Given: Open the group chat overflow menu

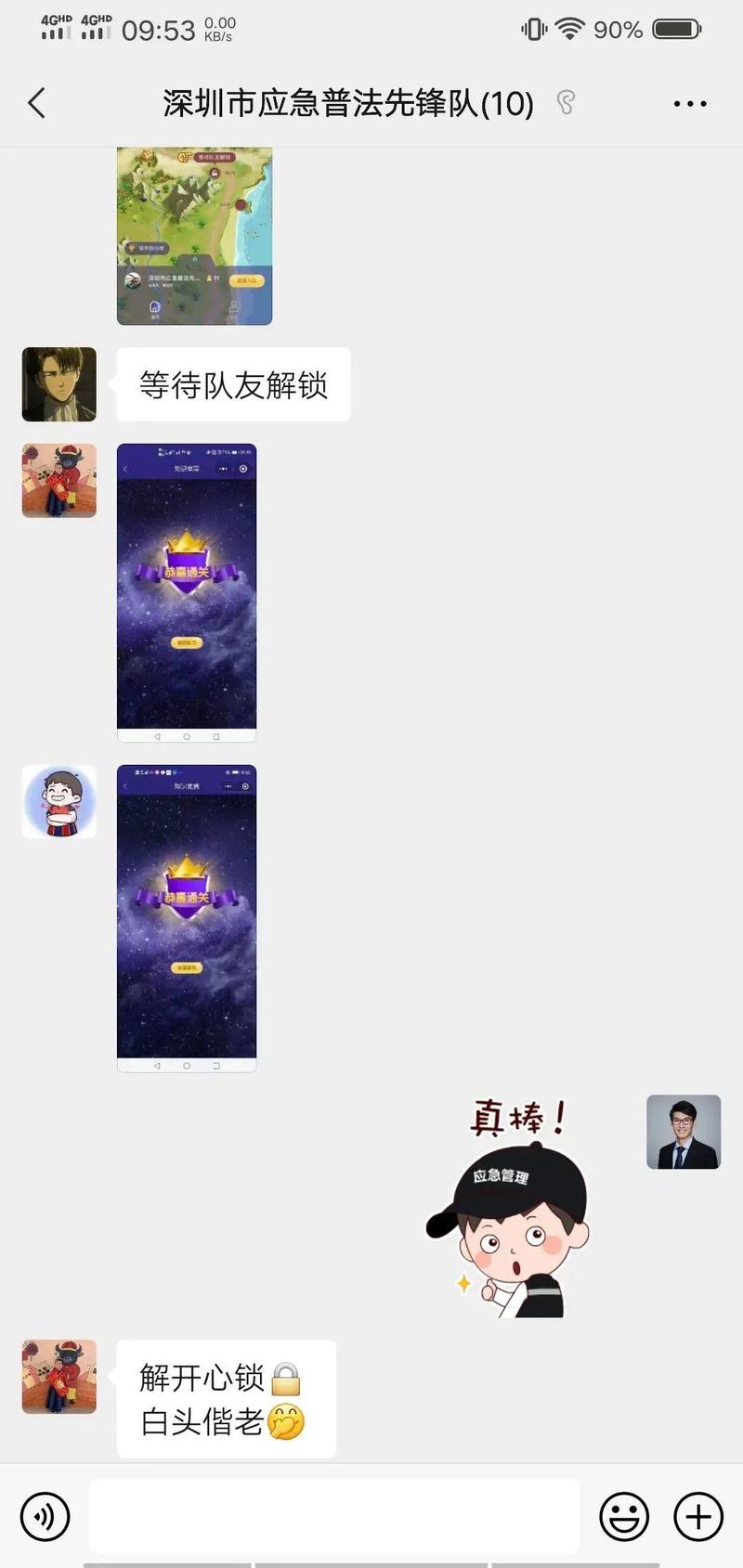Looking at the screenshot, I should click(x=689, y=104).
